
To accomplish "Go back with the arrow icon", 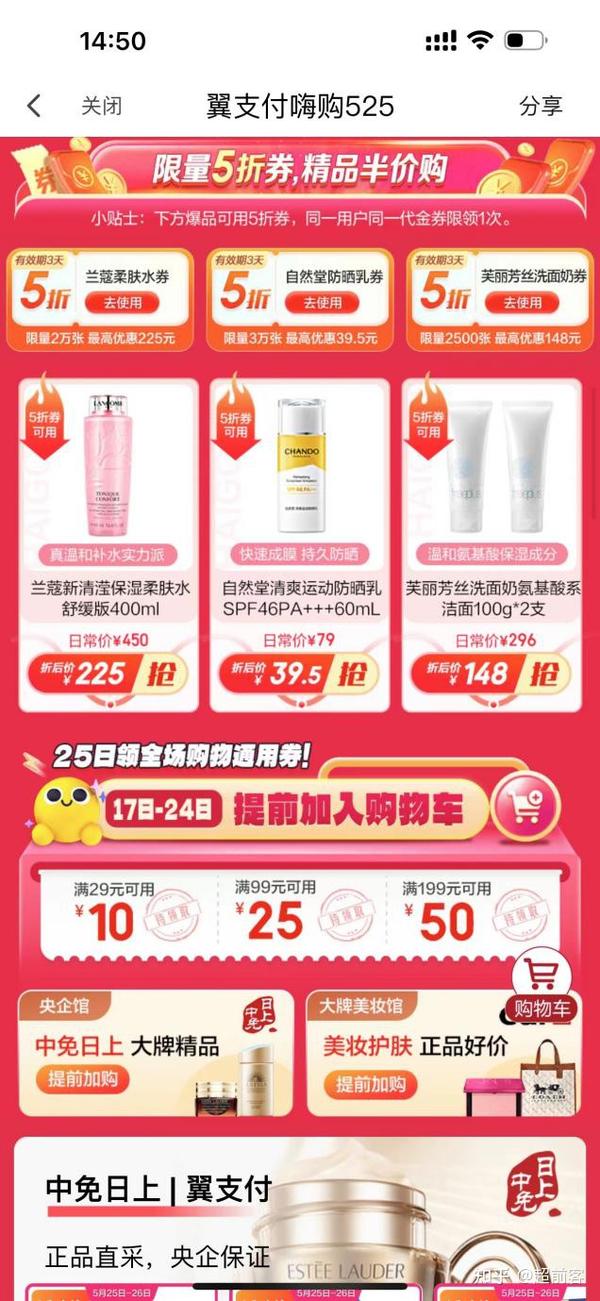I will pyautogui.click(x=34, y=106).
